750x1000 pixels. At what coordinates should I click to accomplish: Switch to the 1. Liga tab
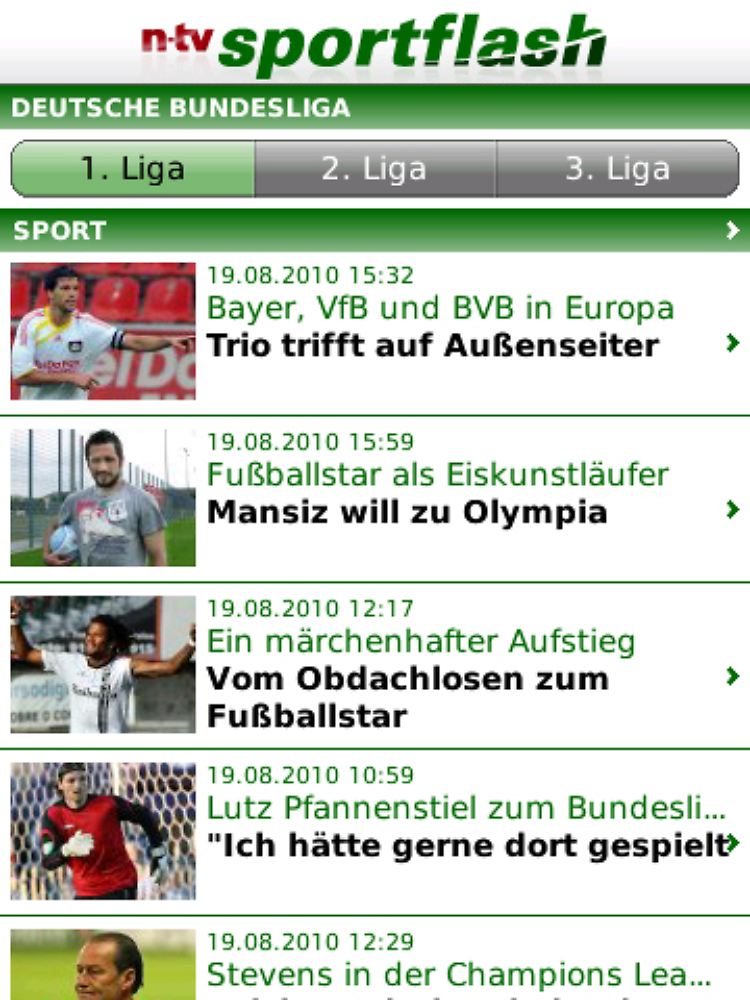133,169
